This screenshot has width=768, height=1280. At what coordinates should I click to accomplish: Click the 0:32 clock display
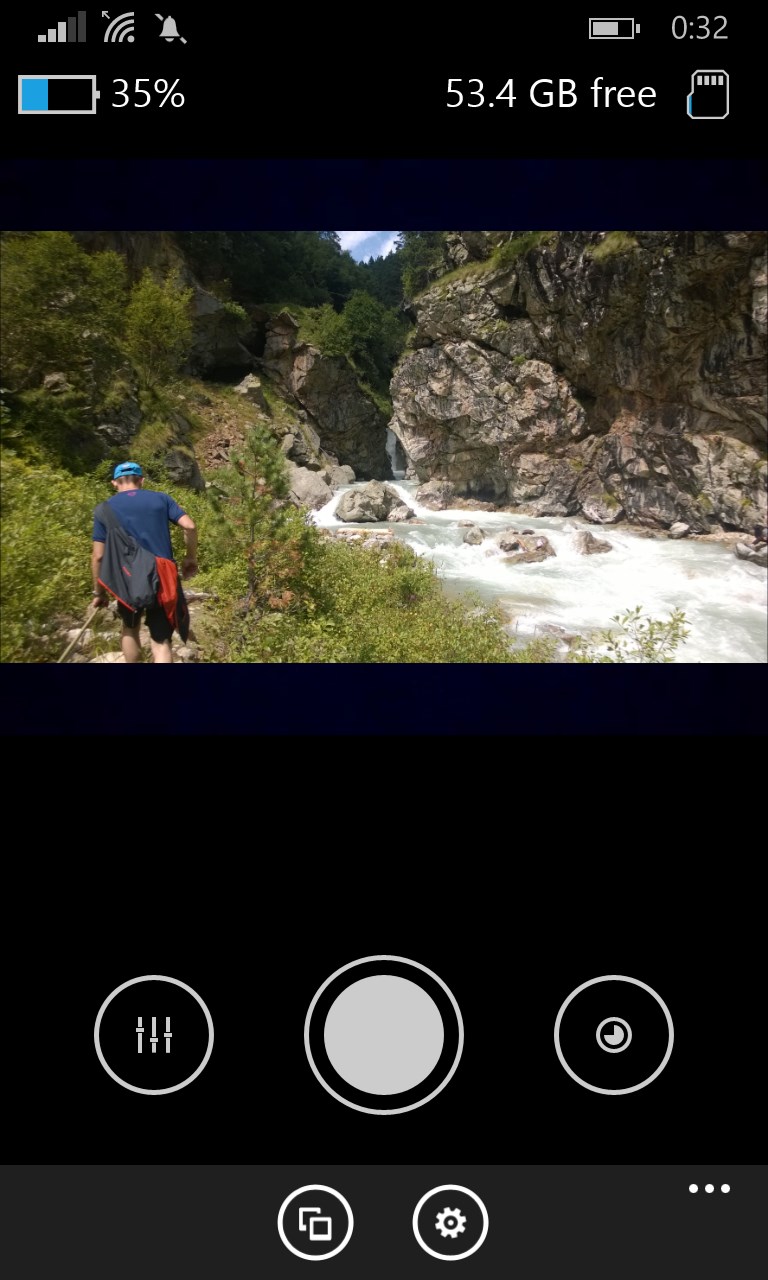(x=701, y=27)
